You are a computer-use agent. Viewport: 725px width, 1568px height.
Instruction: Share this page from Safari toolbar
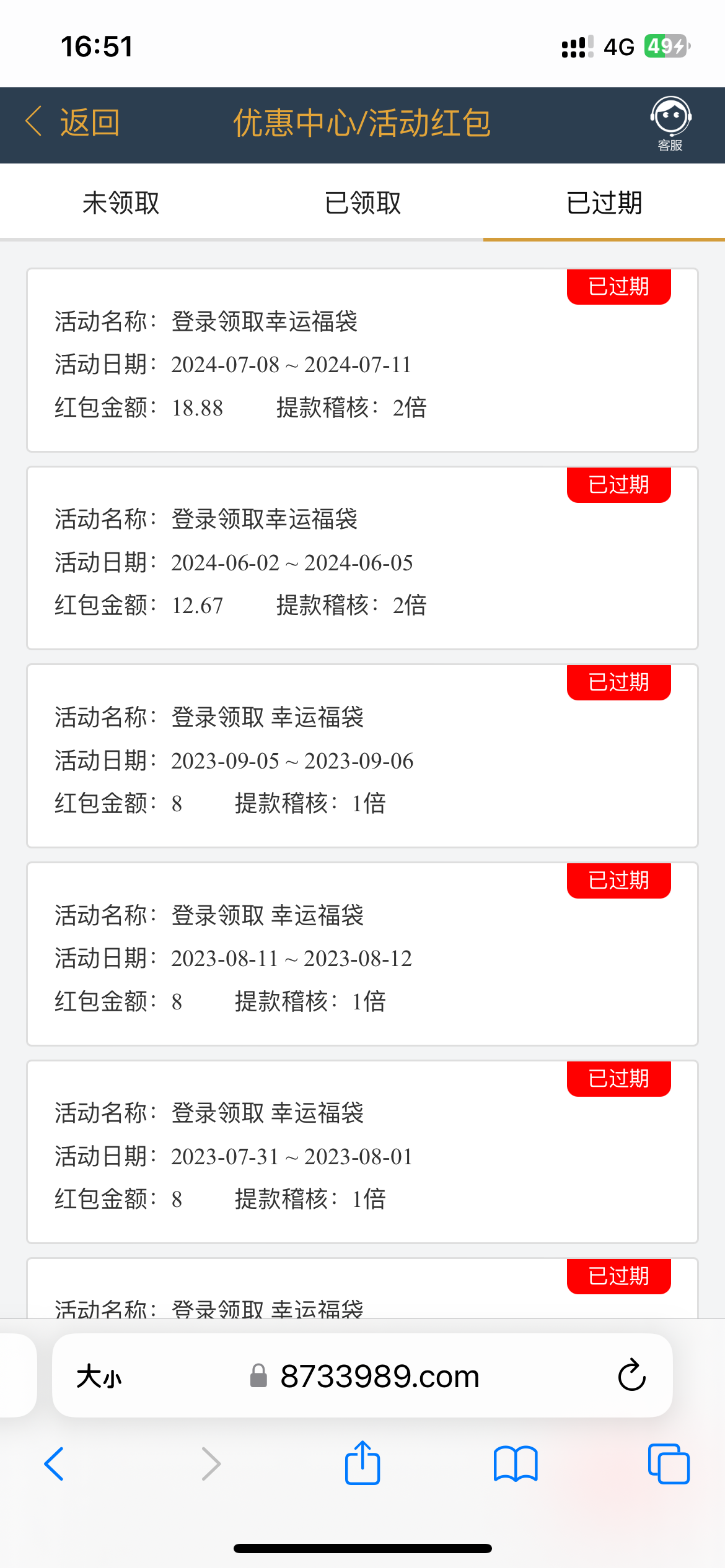[x=362, y=1463]
